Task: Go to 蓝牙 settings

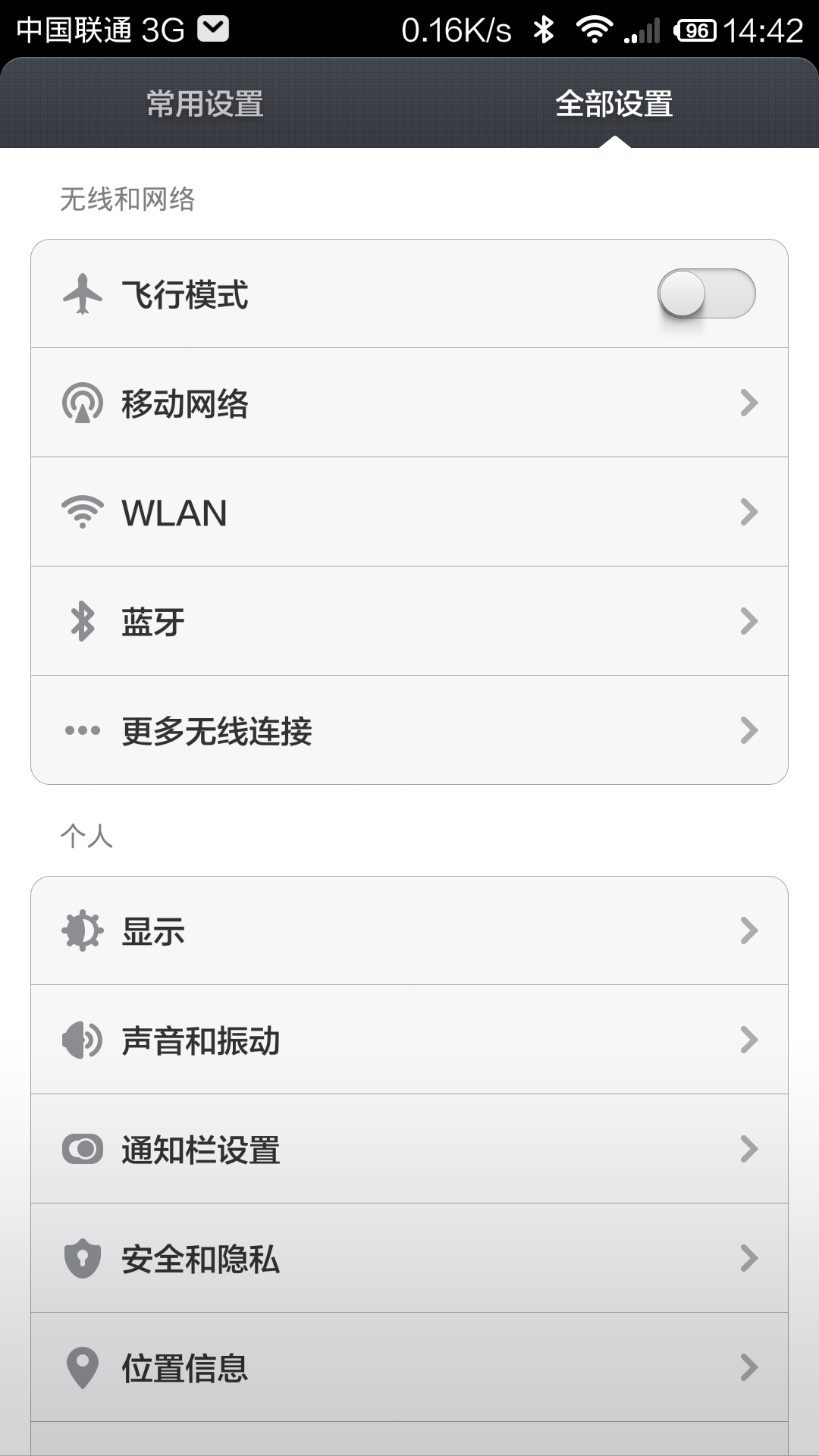Action: click(x=409, y=621)
